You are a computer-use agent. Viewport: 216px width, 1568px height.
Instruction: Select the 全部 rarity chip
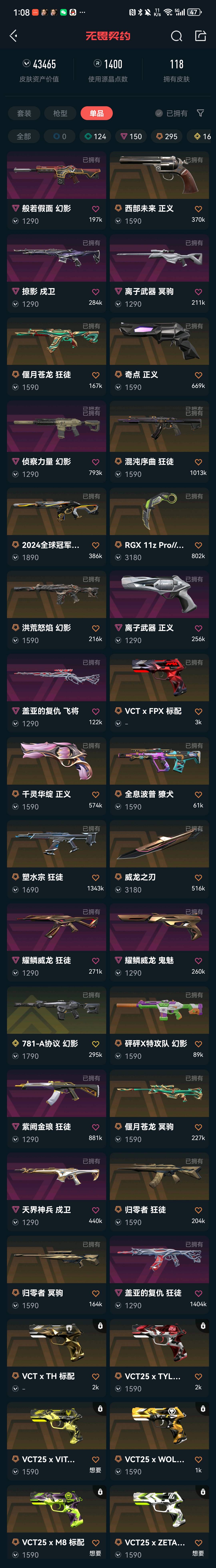point(24,136)
